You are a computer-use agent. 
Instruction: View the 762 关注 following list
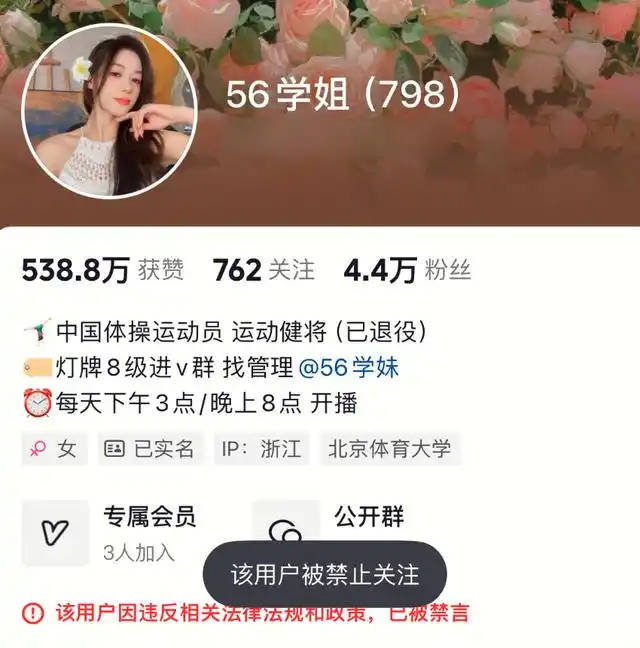point(263,270)
